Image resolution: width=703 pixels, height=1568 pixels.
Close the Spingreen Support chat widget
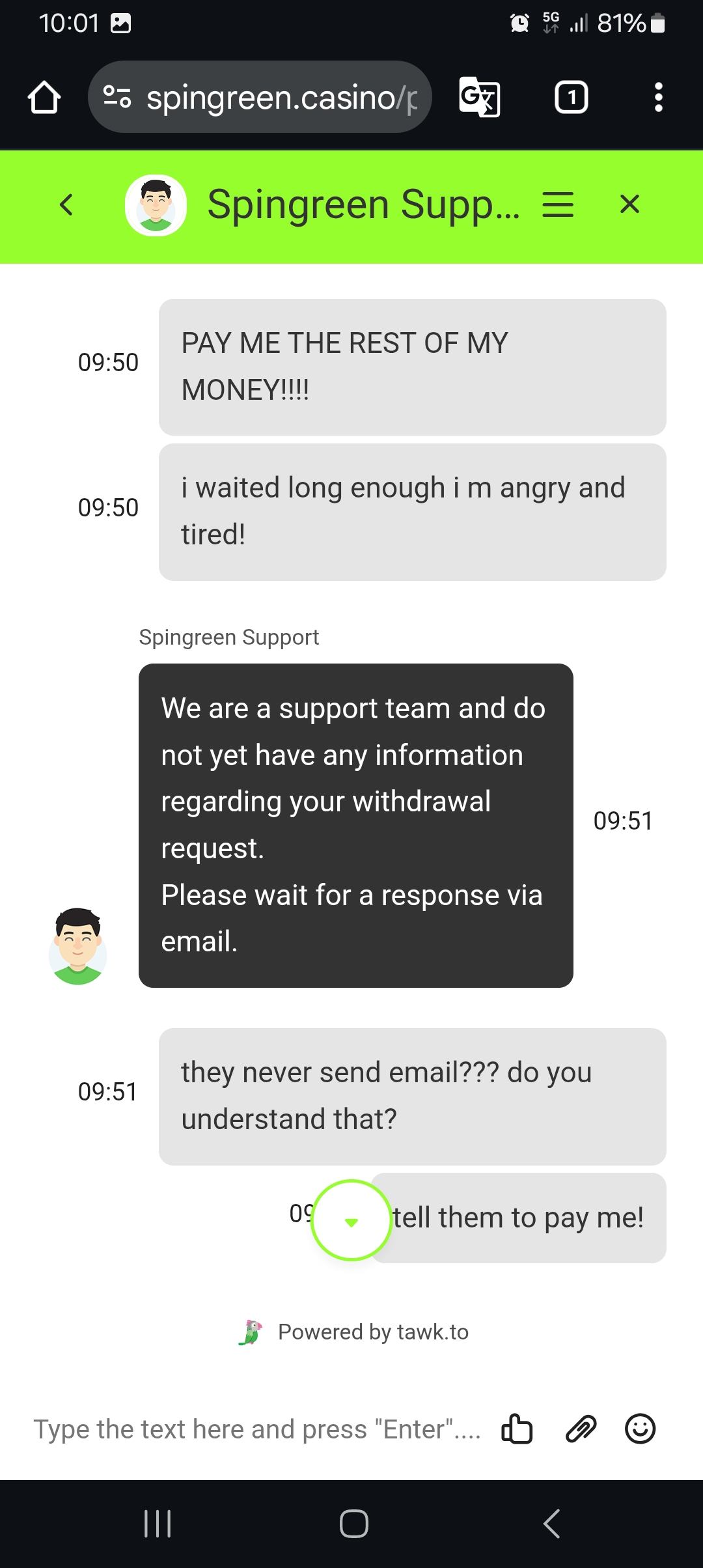pos(629,205)
